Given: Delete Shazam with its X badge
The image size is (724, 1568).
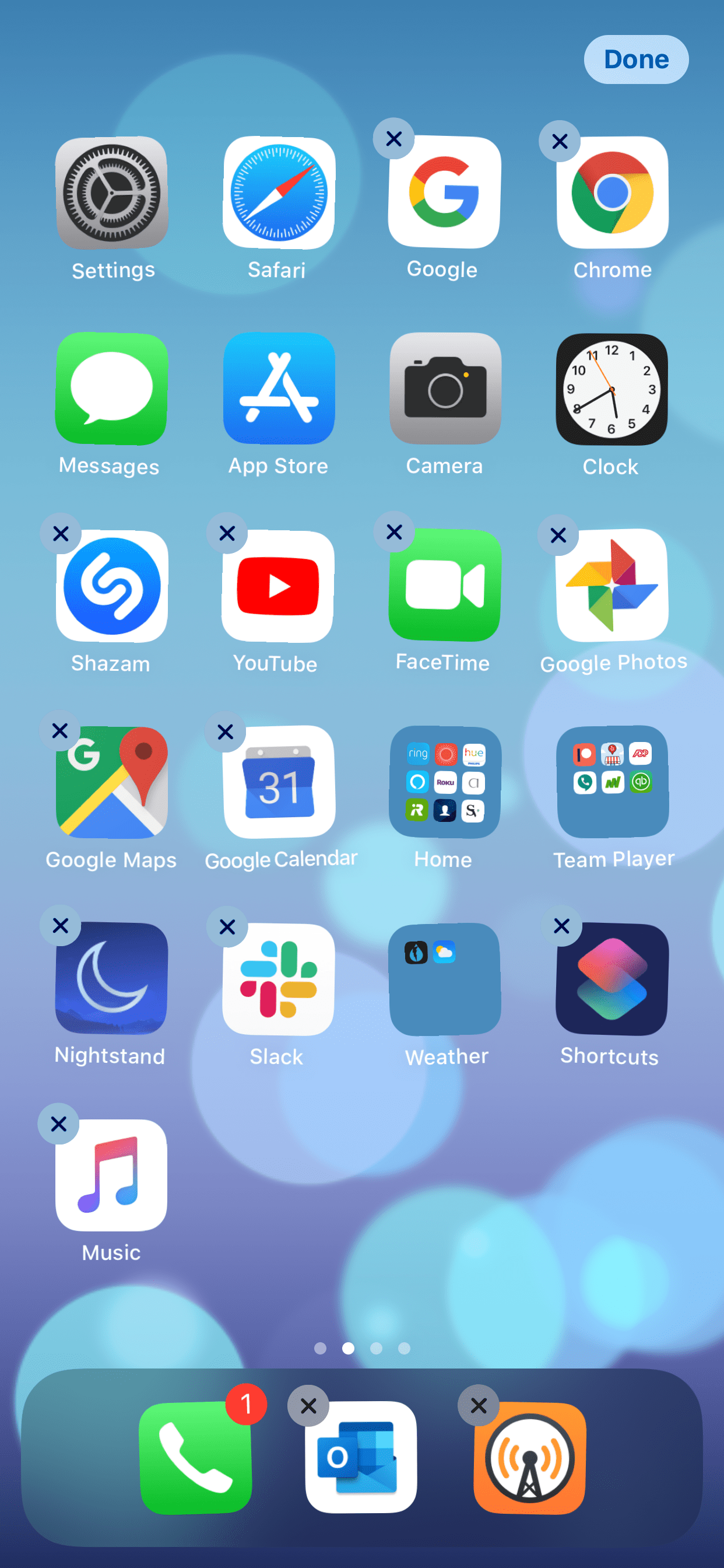Looking at the screenshot, I should pos(60,534).
